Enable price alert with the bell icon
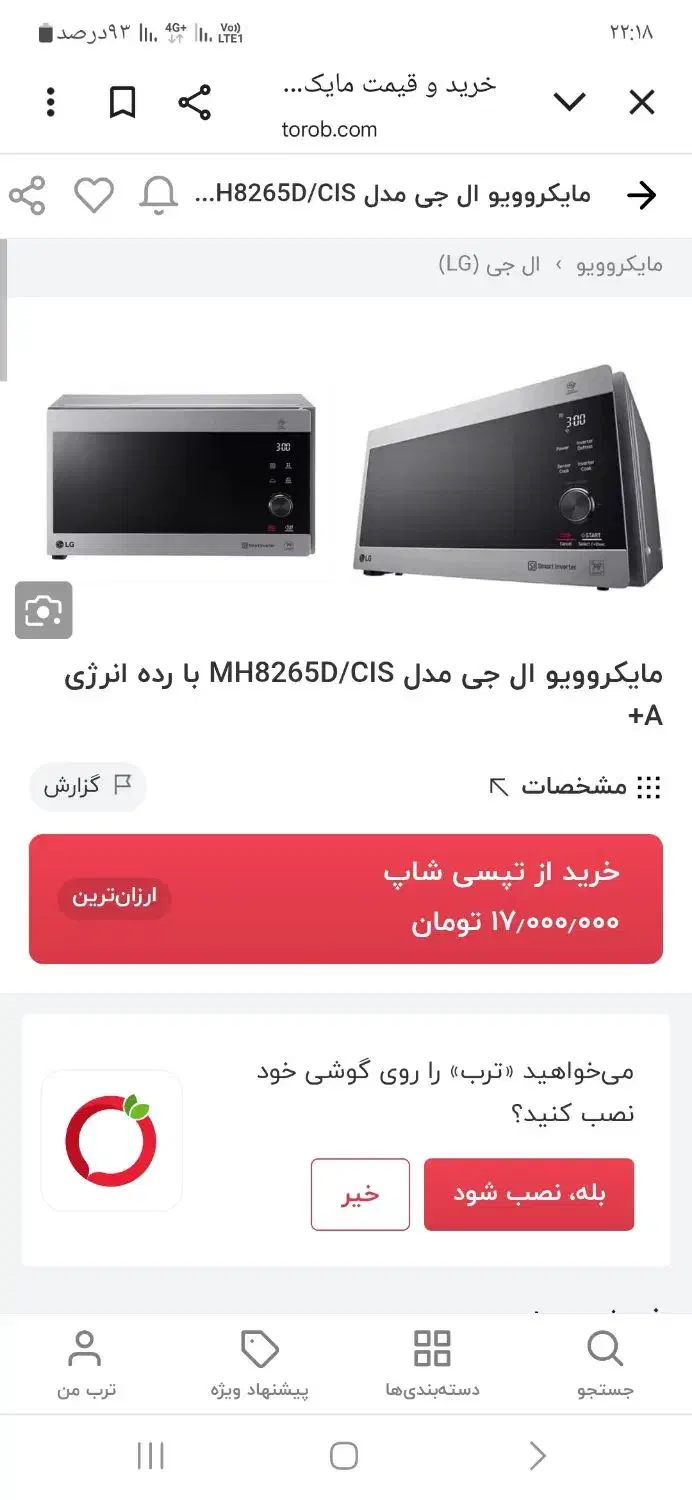 pos(158,195)
